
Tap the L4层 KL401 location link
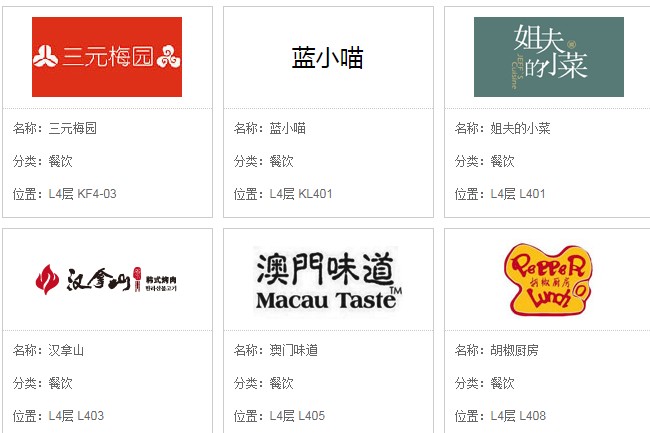(301, 194)
